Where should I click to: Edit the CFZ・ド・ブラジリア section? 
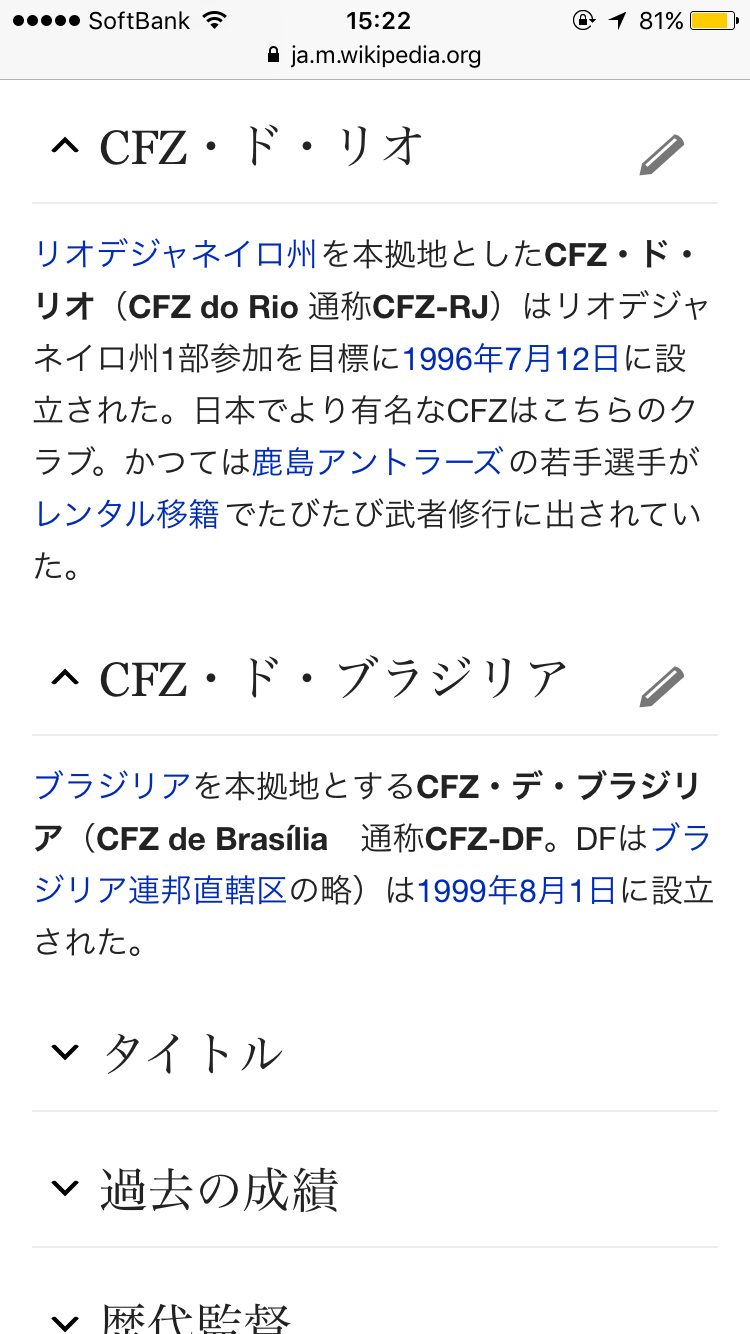click(x=661, y=686)
